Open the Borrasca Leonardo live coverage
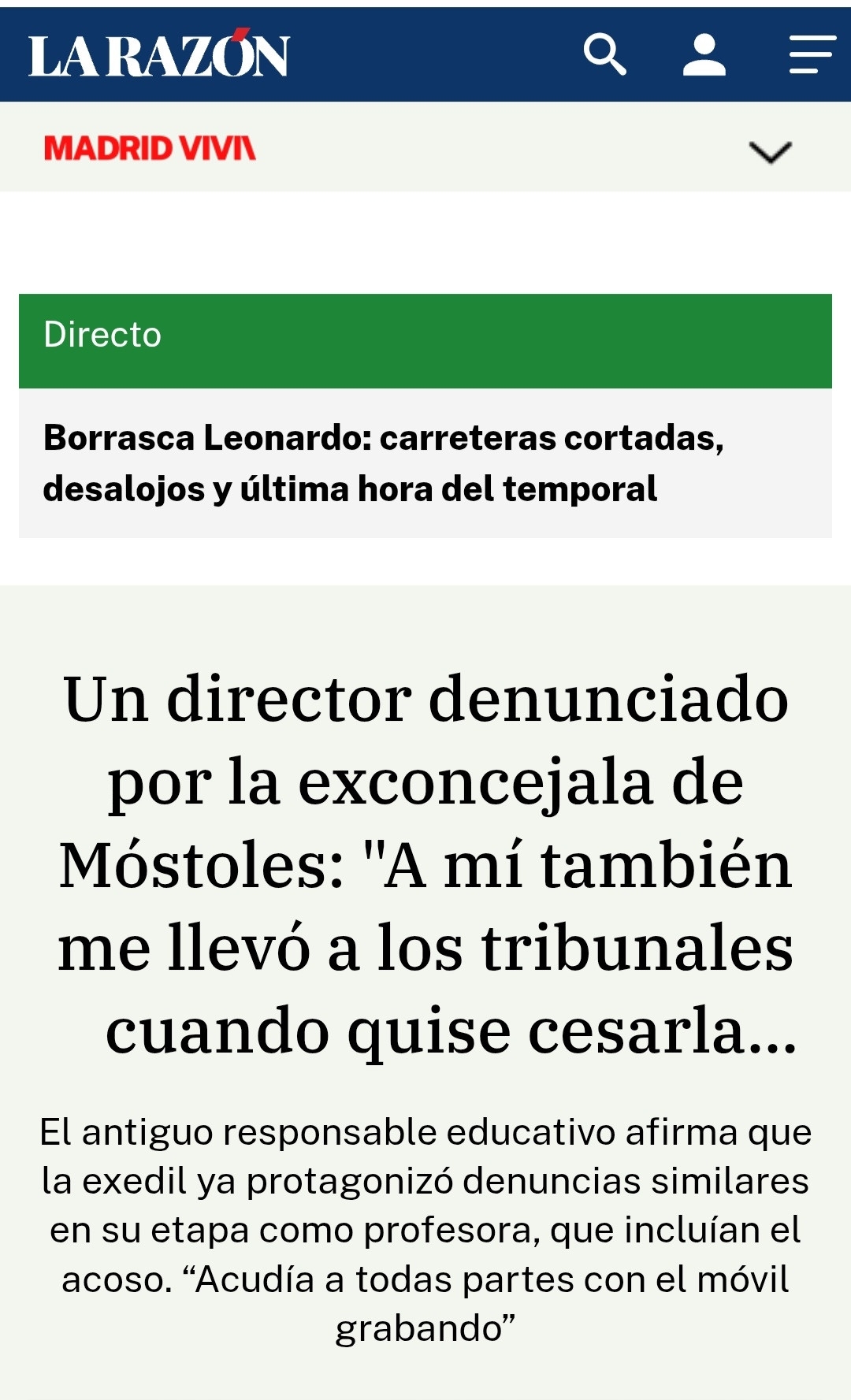The width and height of the screenshot is (851, 1400). click(x=383, y=463)
